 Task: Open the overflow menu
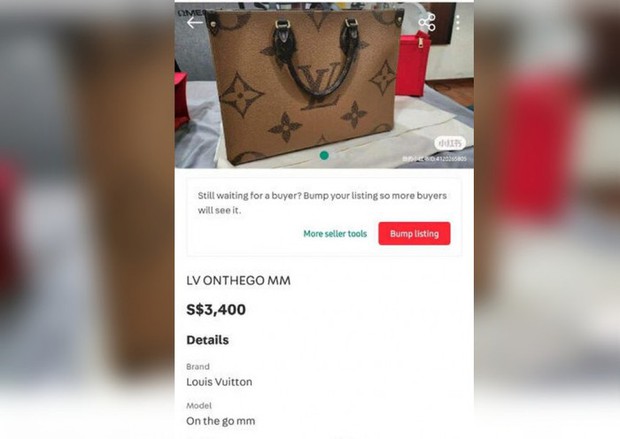(x=458, y=22)
